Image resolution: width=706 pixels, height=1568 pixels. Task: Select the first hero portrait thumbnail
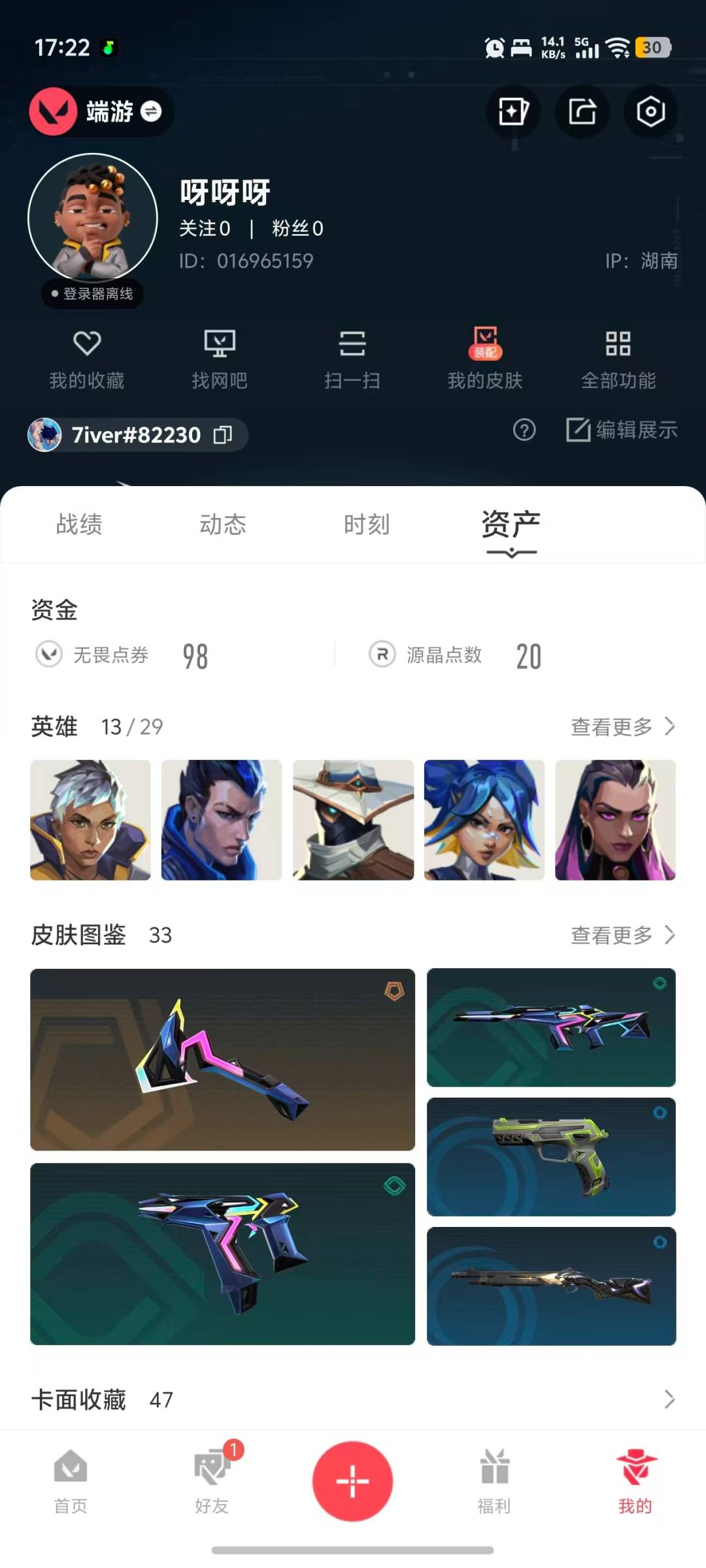90,820
